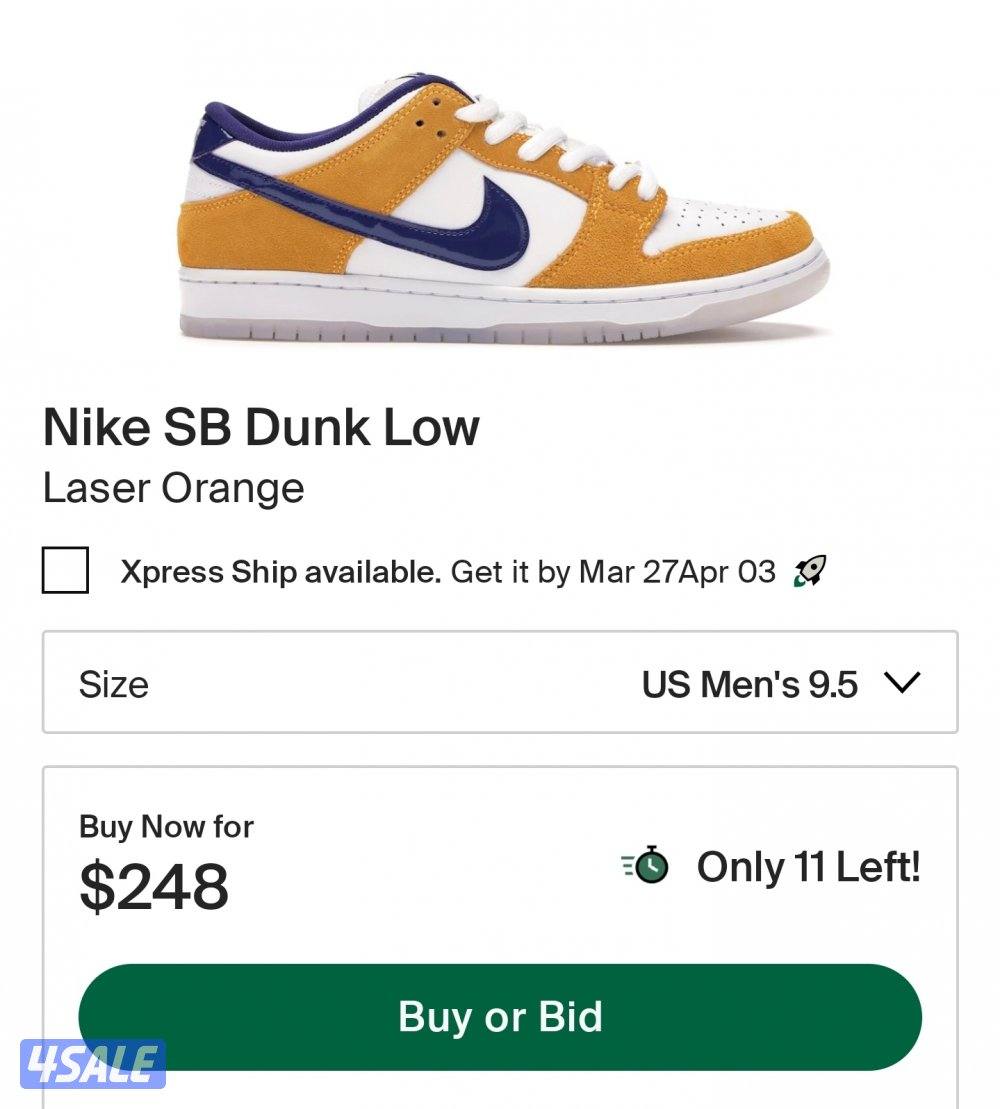Enable the Xpress Ship available checkbox
The height and width of the screenshot is (1109, 1000).
tap(64, 571)
